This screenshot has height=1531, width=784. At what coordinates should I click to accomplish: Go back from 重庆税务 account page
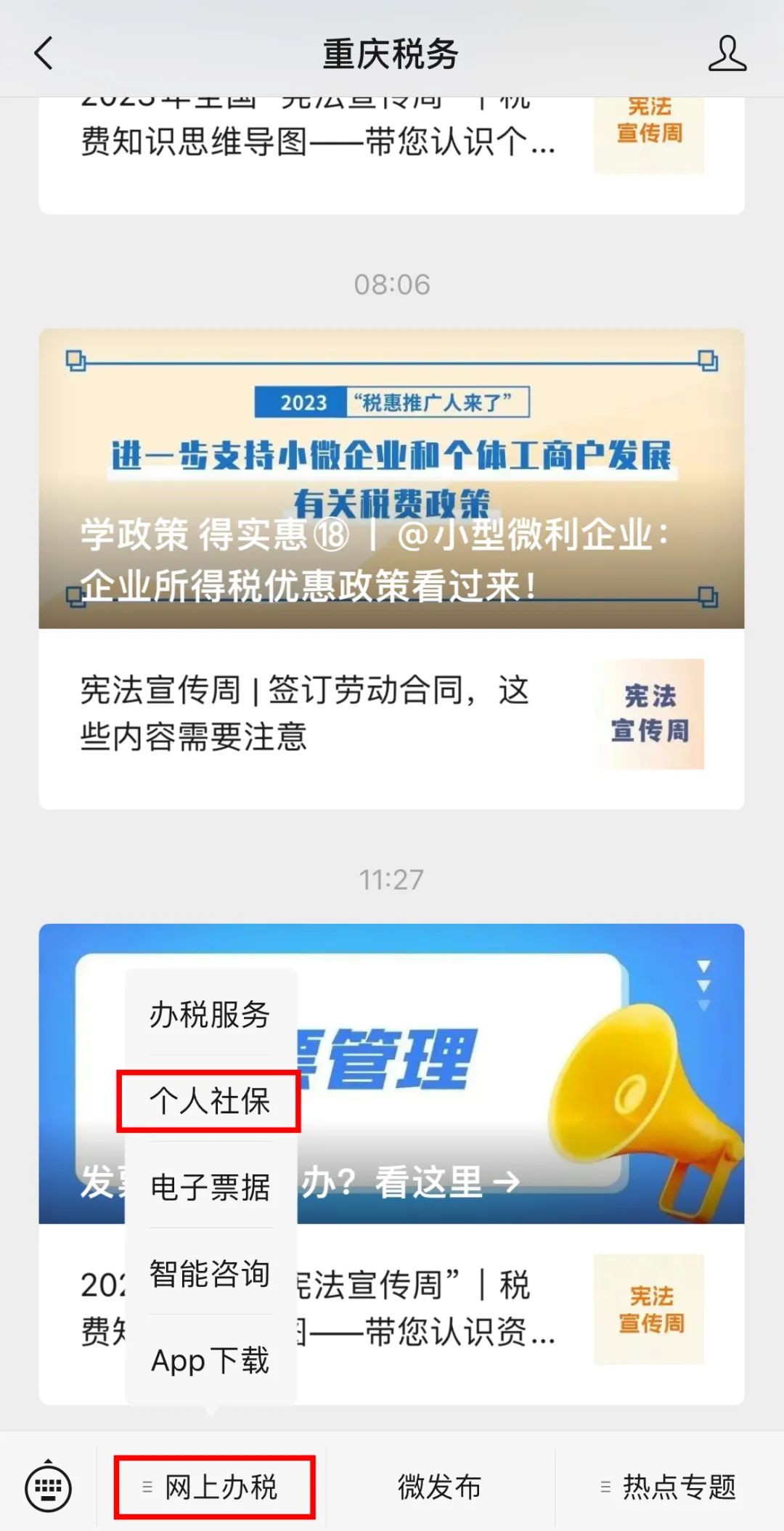click(x=44, y=54)
